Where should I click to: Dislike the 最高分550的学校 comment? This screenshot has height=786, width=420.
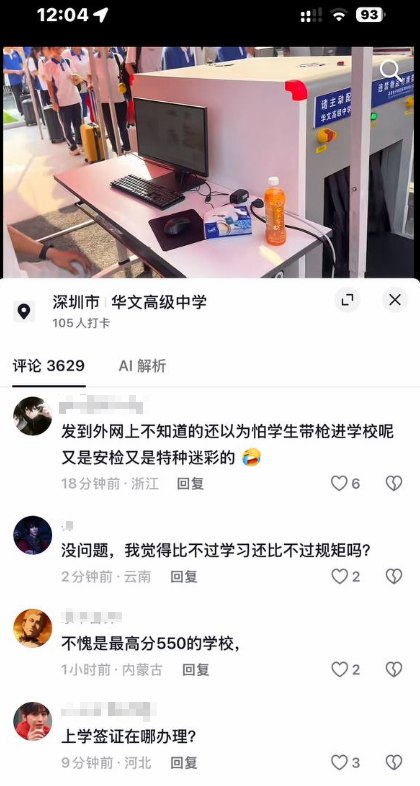pyautogui.click(x=394, y=670)
